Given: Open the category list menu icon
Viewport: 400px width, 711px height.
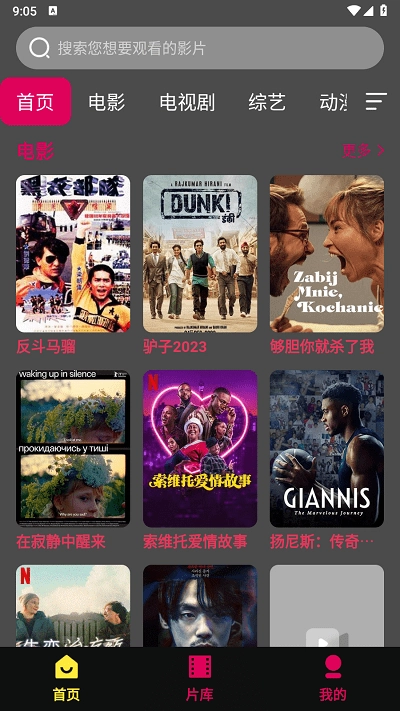Looking at the screenshot, I should (x=376, y=101).
